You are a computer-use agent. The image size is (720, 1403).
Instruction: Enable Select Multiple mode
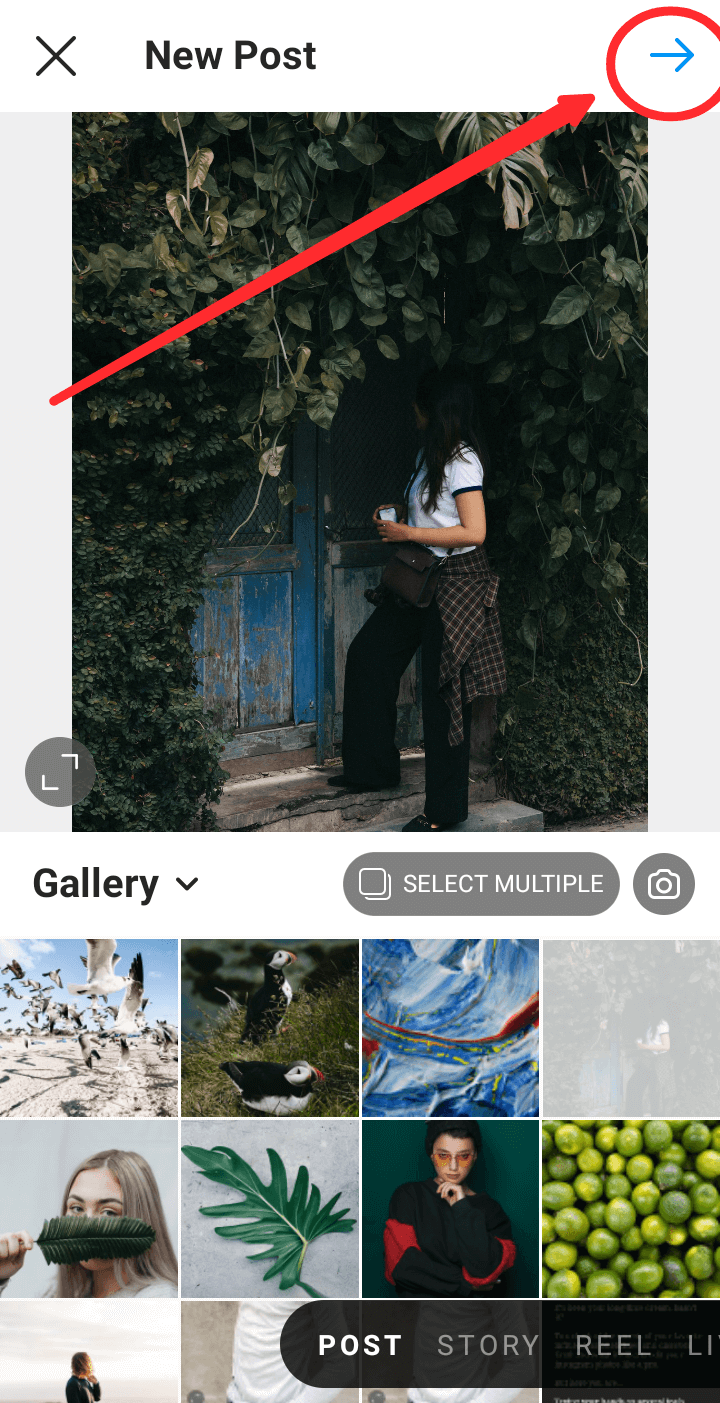[481, 884]
